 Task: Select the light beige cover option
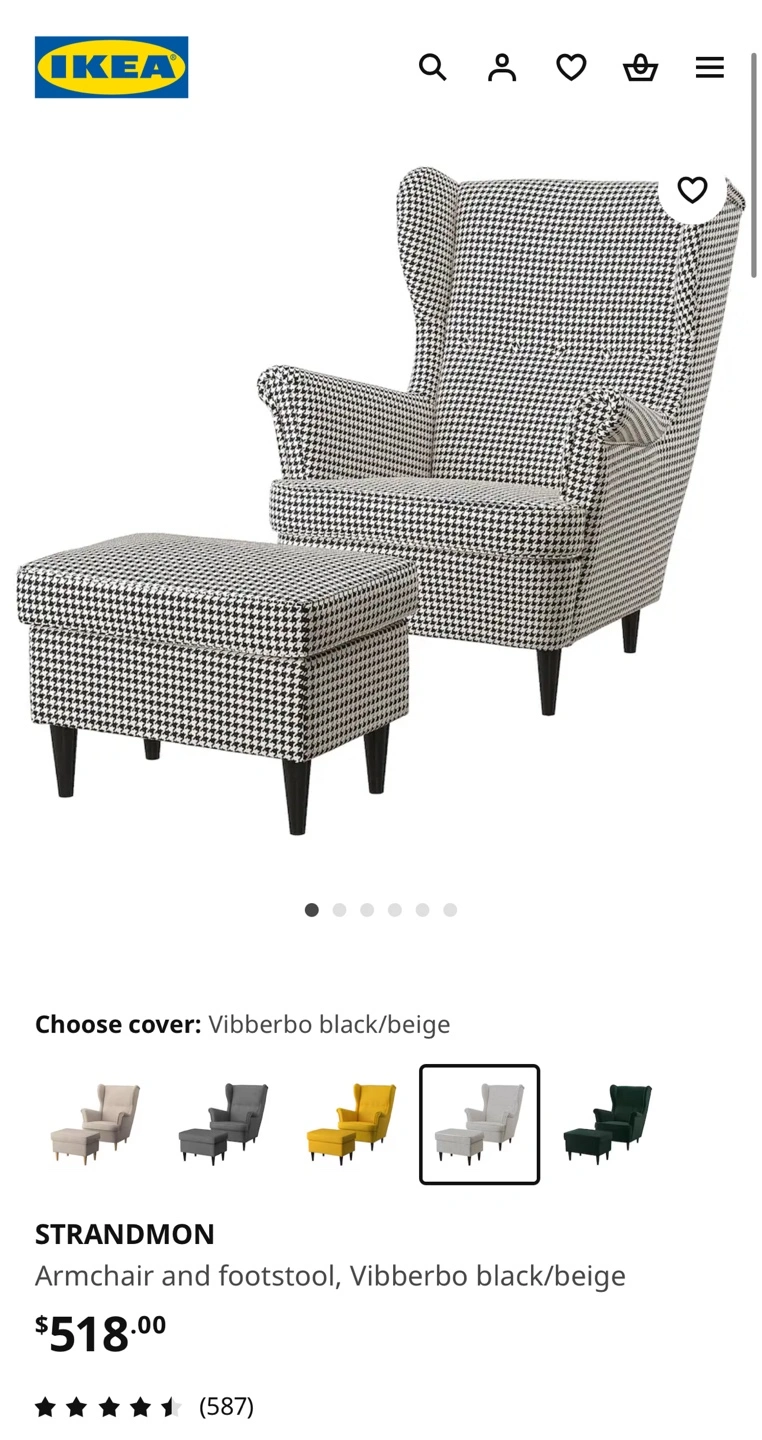[x=95, y=1124]
